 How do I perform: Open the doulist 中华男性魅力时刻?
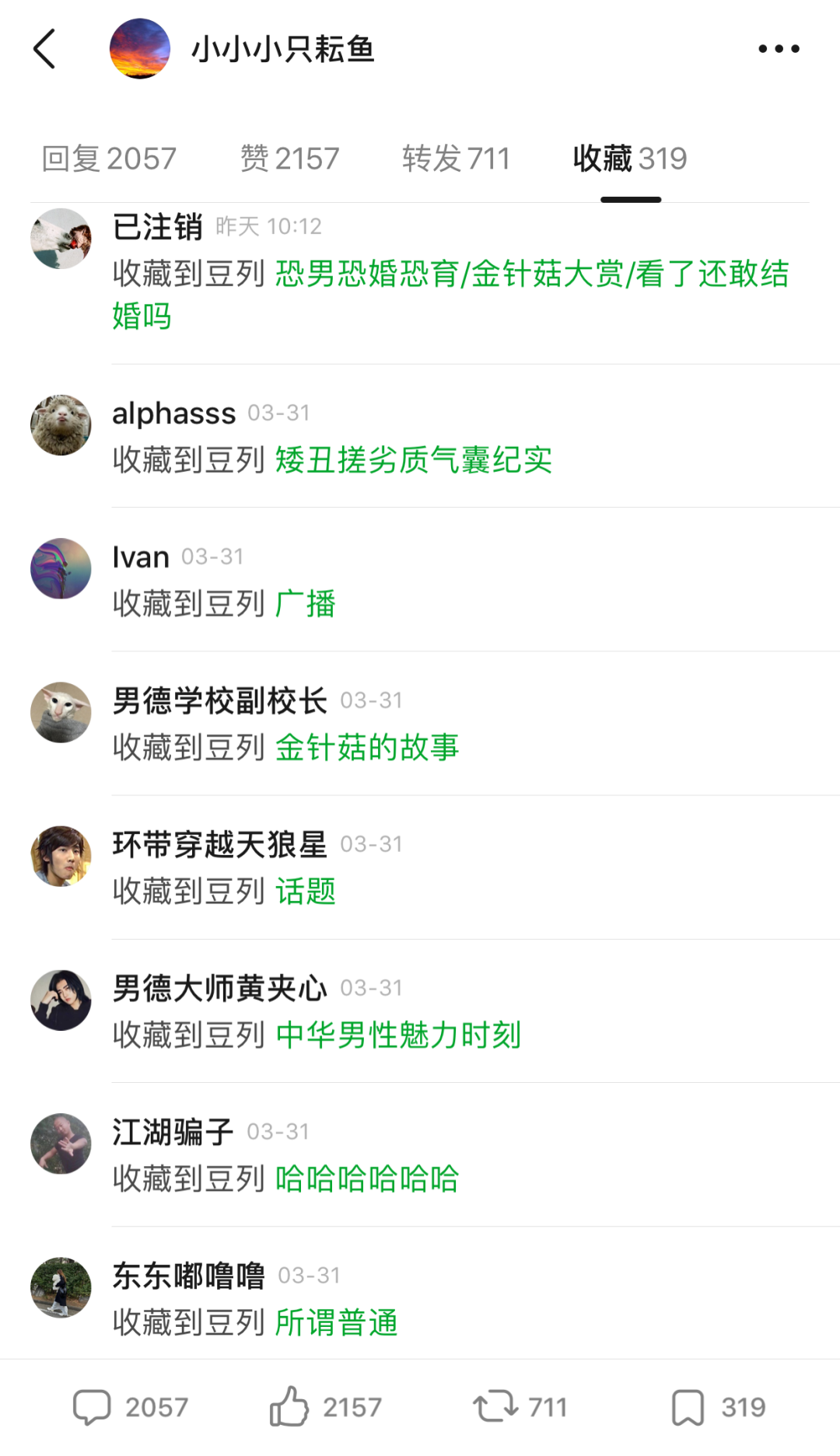click(x=398, y=1035)
